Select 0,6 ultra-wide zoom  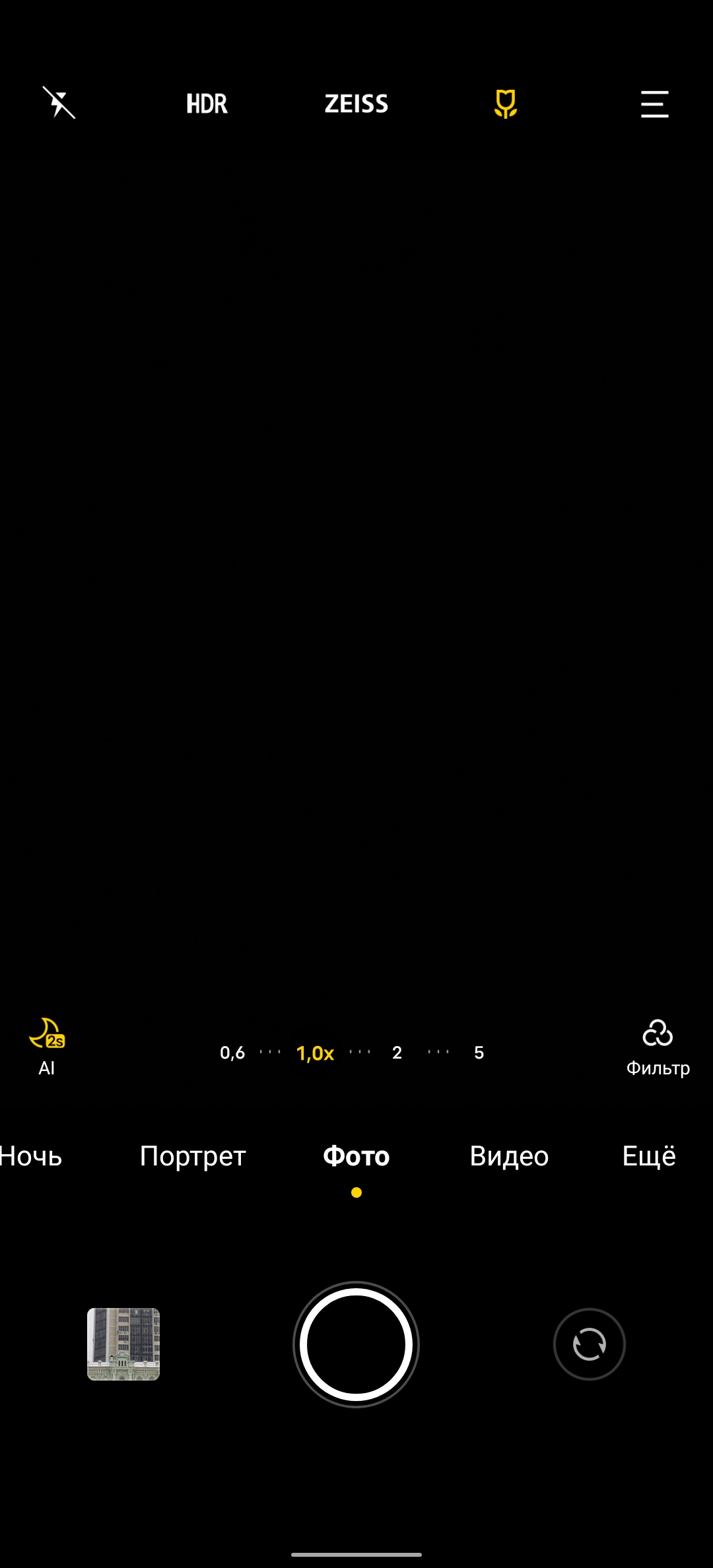[x=232, y=1053]
